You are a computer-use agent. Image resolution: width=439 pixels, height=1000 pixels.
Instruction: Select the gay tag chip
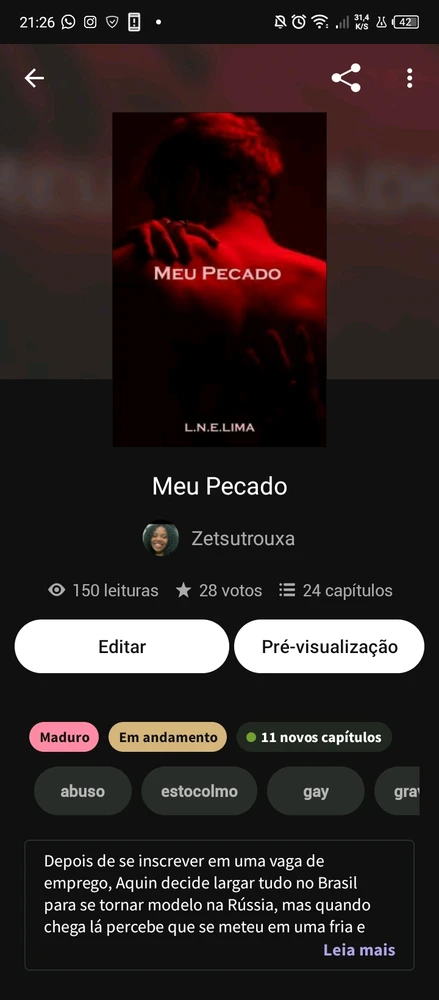tap(316, 791)
